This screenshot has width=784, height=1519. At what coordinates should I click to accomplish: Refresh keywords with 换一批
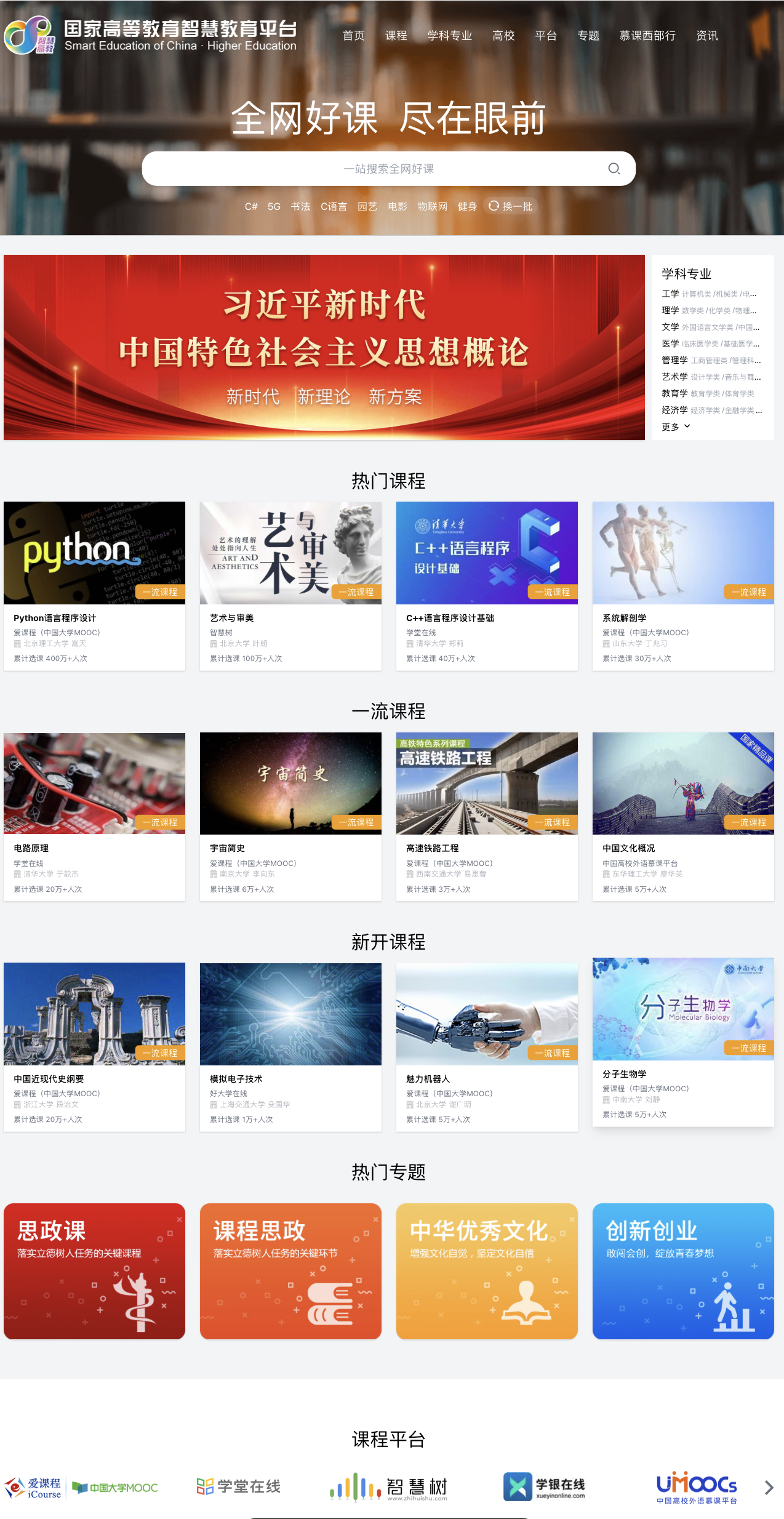pyautogui.click(x=510, y=206)
